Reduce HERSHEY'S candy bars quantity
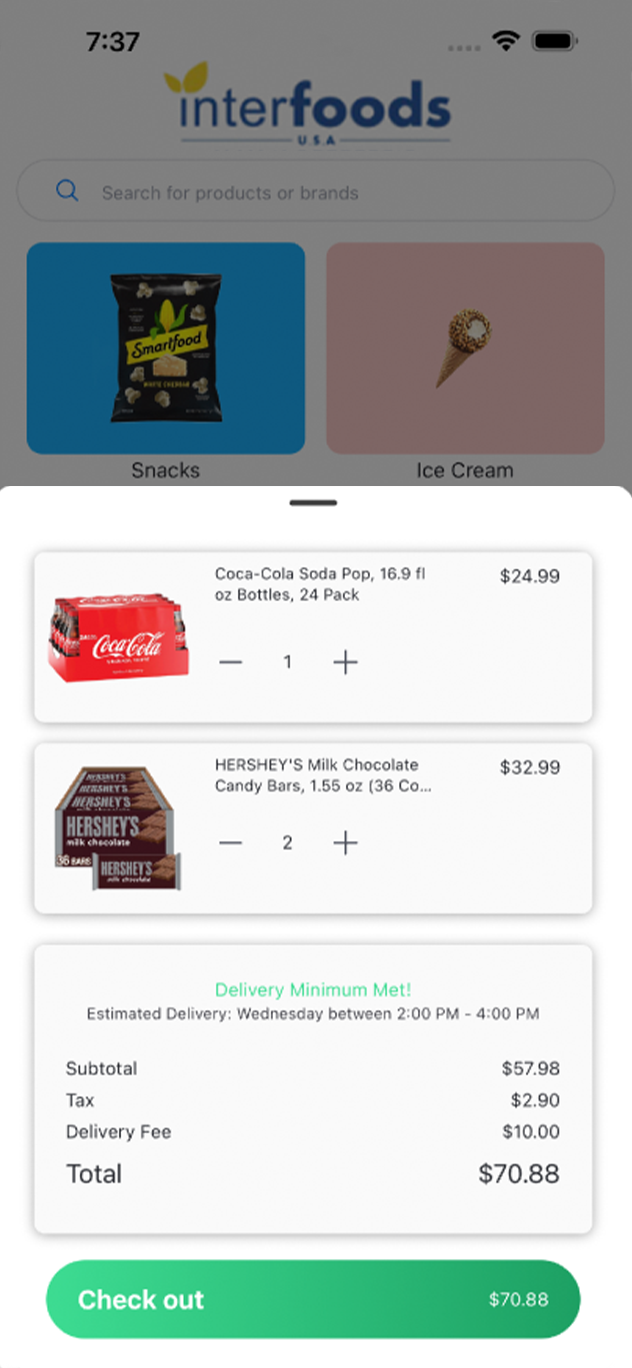 point(231,843)
